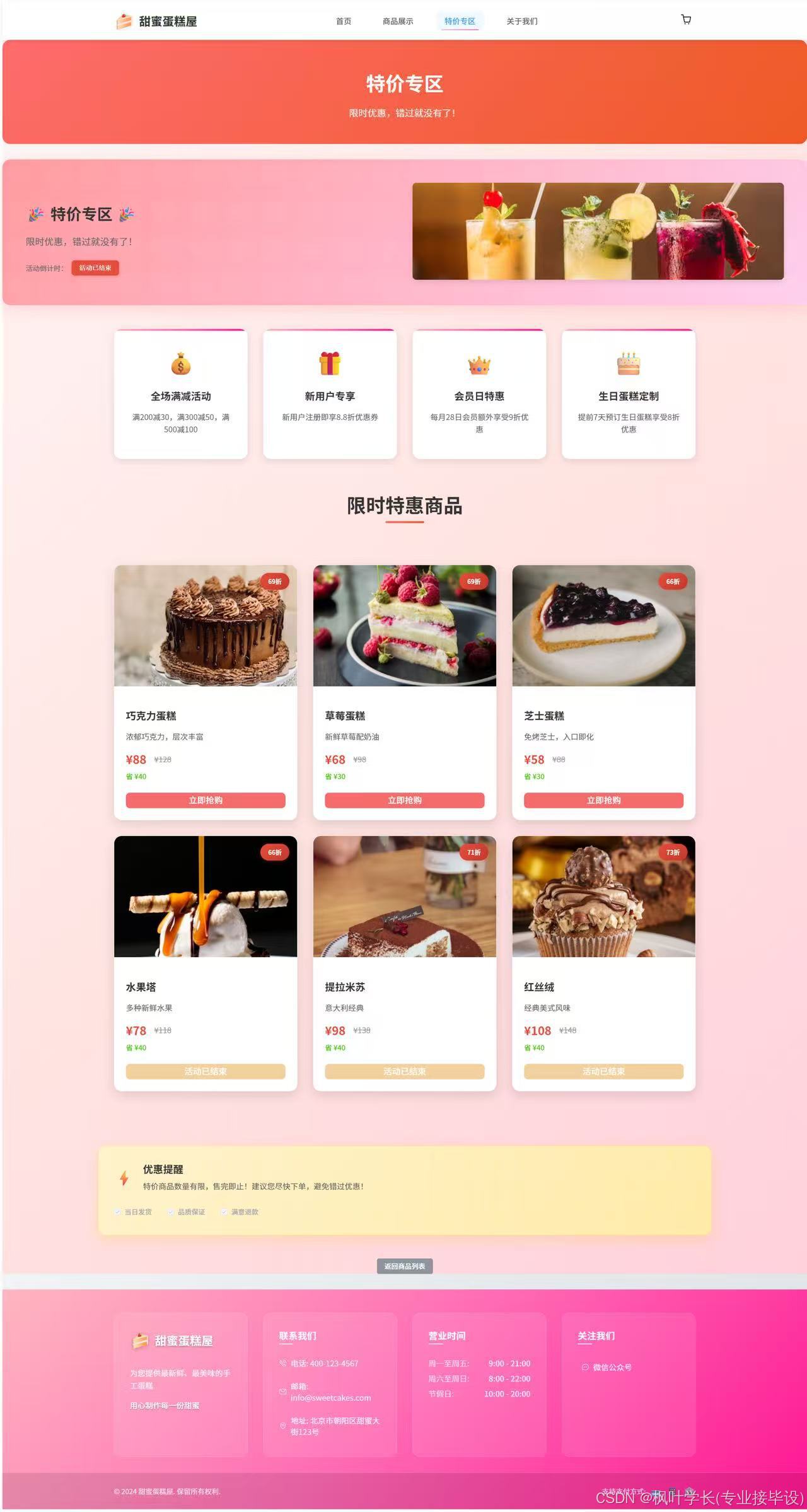
Task: Open the 关于我们 page
Action: click(521, 21)
